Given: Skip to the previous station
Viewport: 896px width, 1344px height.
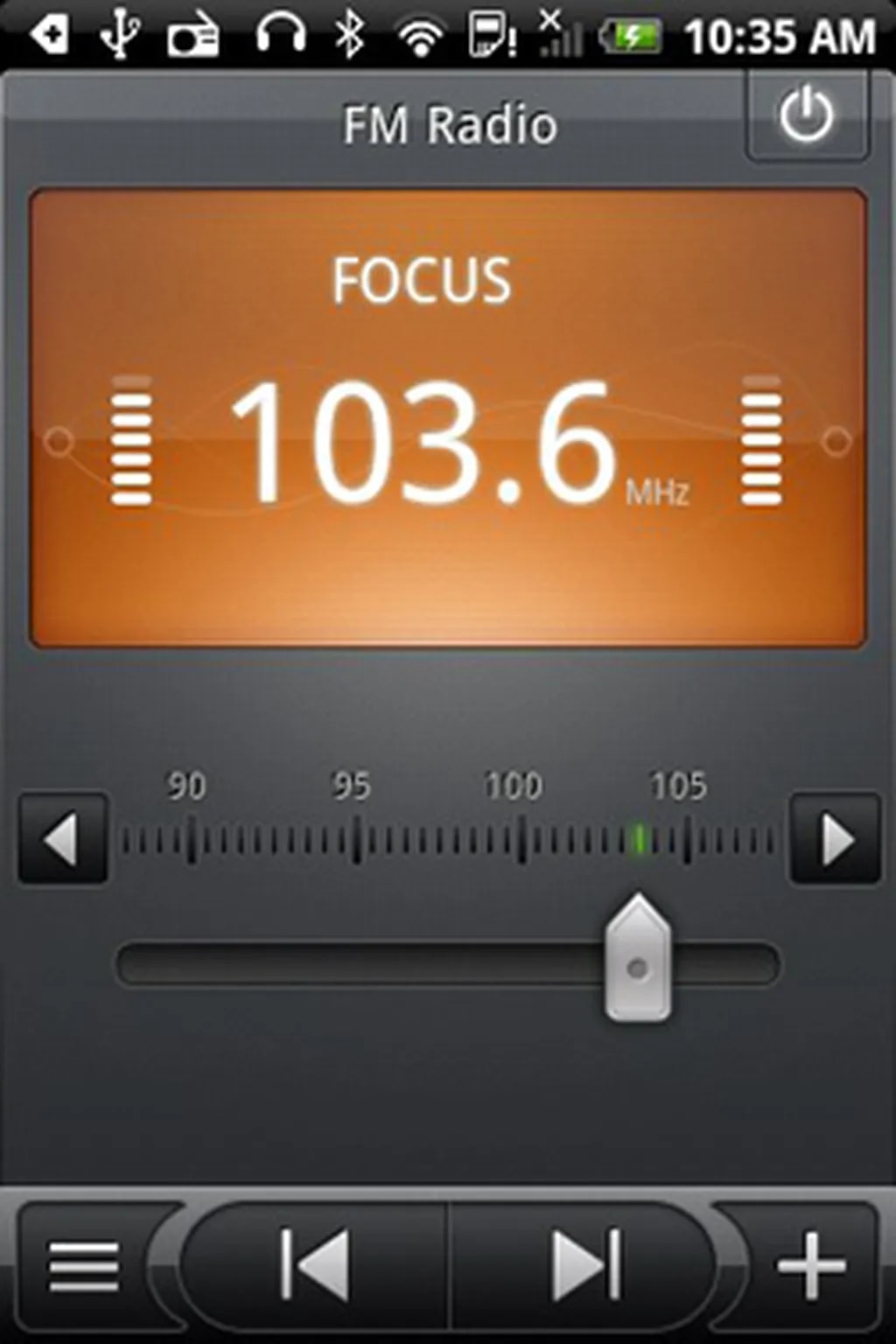Looking at the screenshot, I should [315, 1264].
